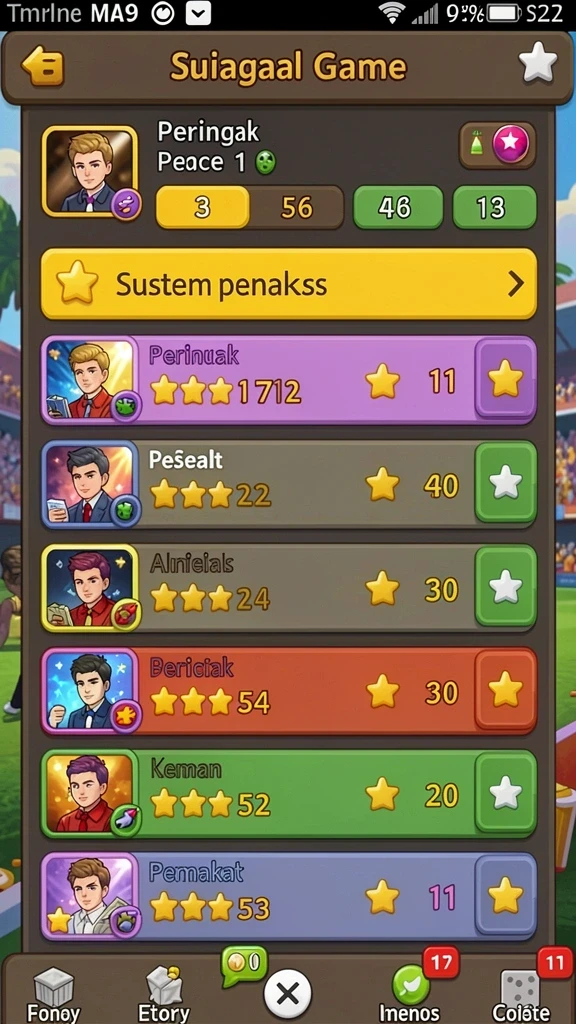Tap the star button on Perinuak row
This screenshot has height=1024, width=576.
pyautogui.click(x=505, y=379)
